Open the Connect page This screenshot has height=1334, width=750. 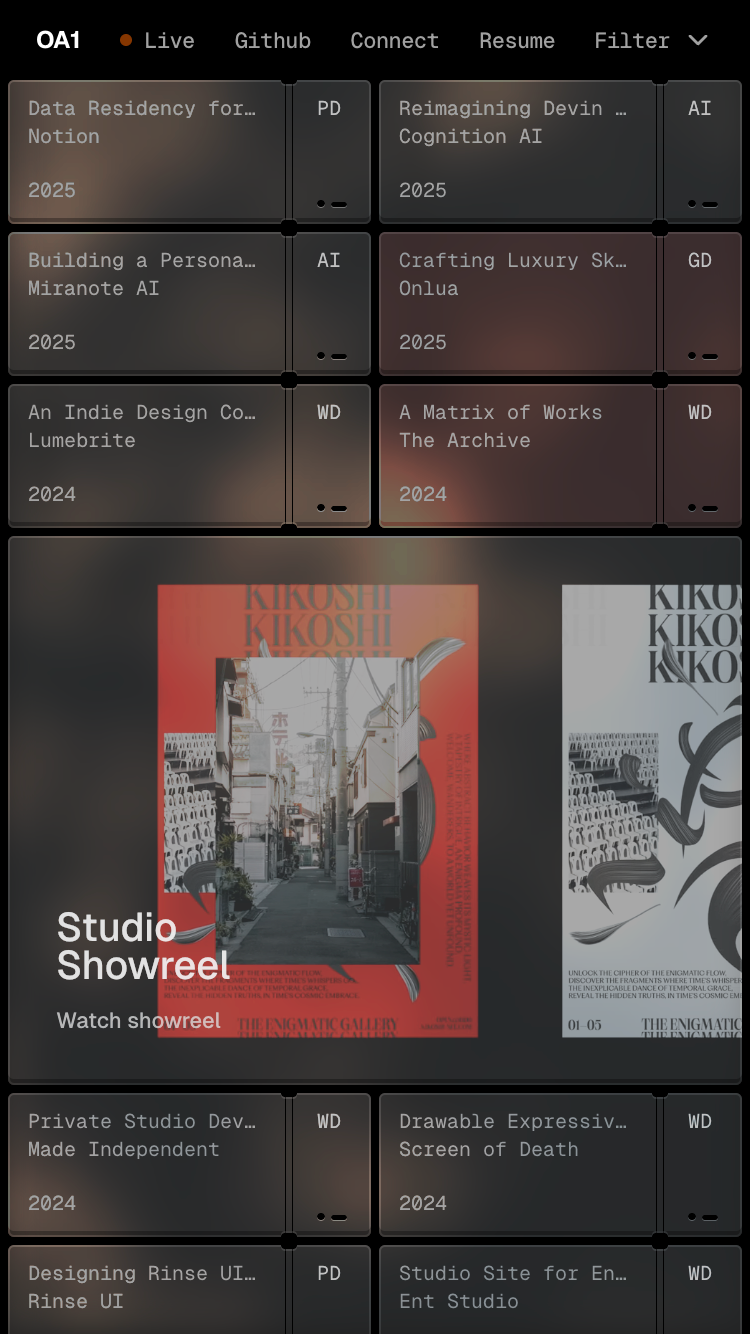(394, 41)
